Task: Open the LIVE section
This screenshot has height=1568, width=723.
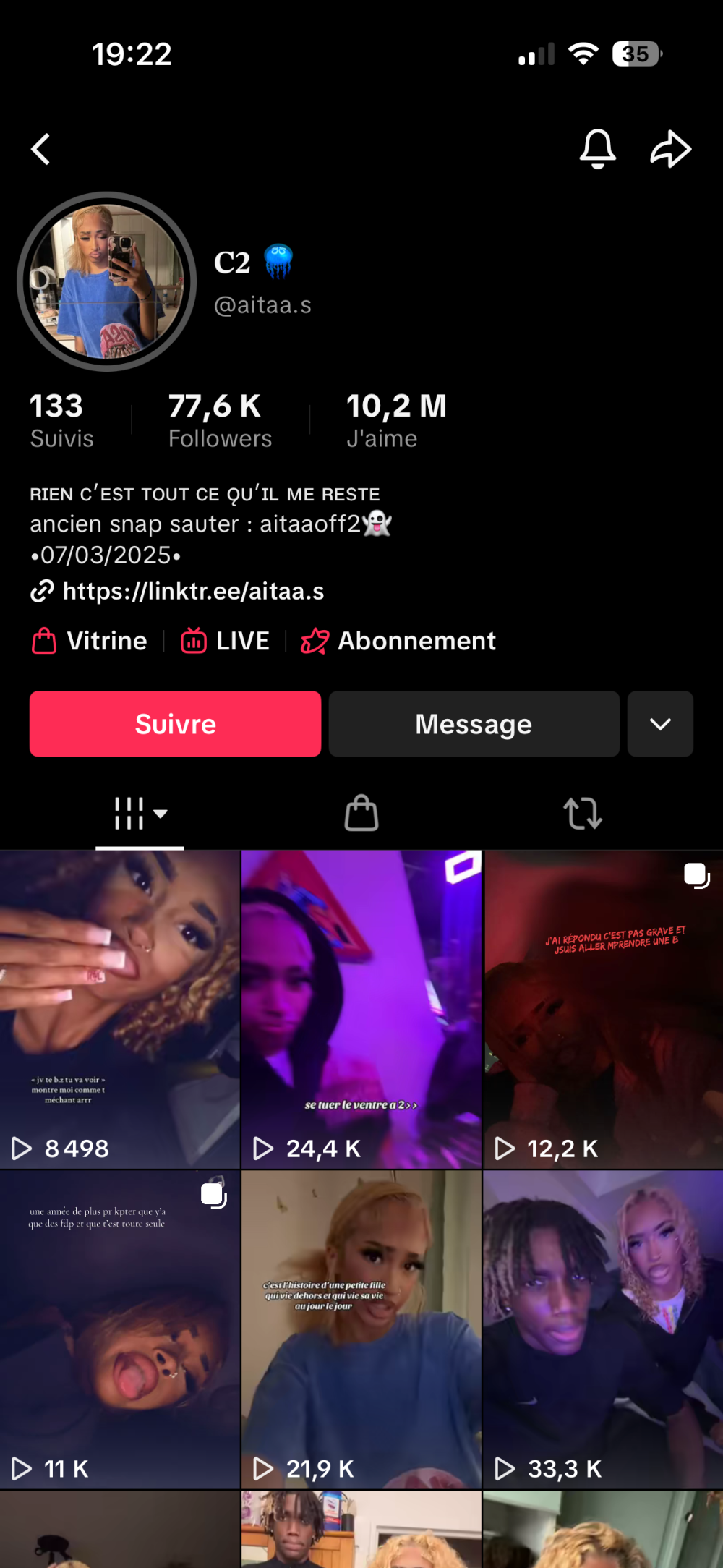Action: [x=225, y=641]
